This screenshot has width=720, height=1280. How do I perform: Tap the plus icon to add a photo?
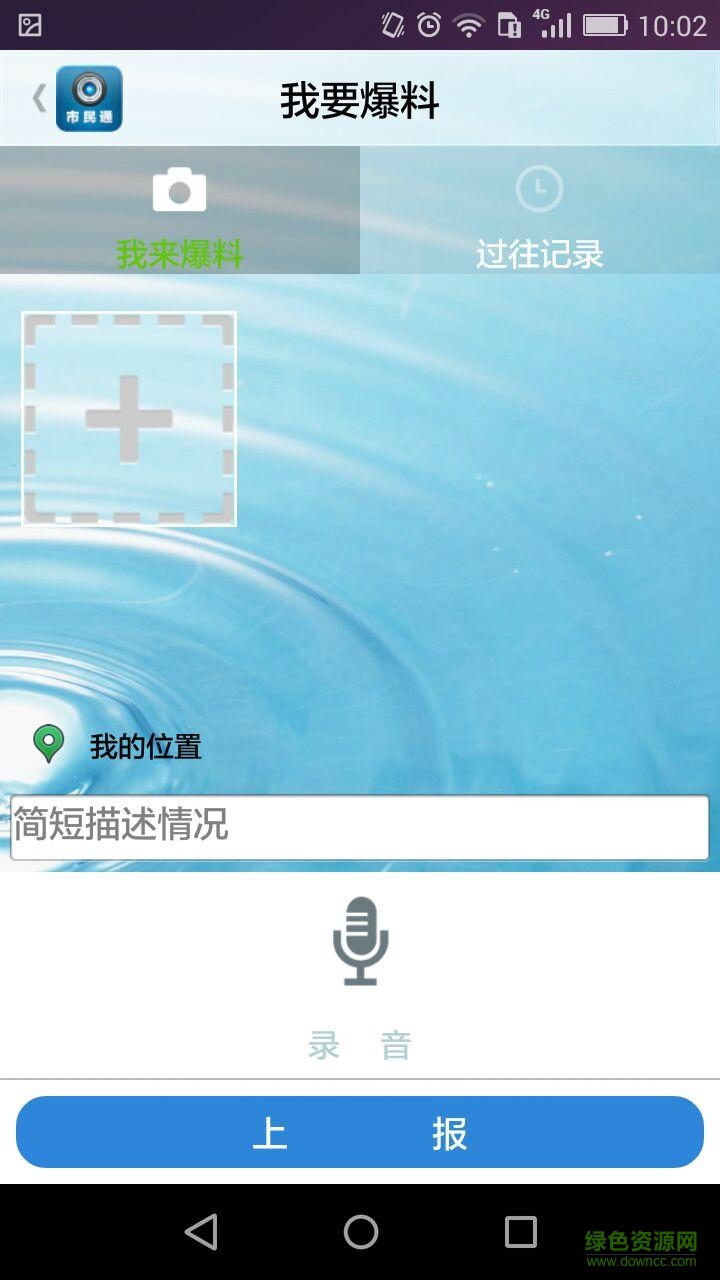coord(130,420)
